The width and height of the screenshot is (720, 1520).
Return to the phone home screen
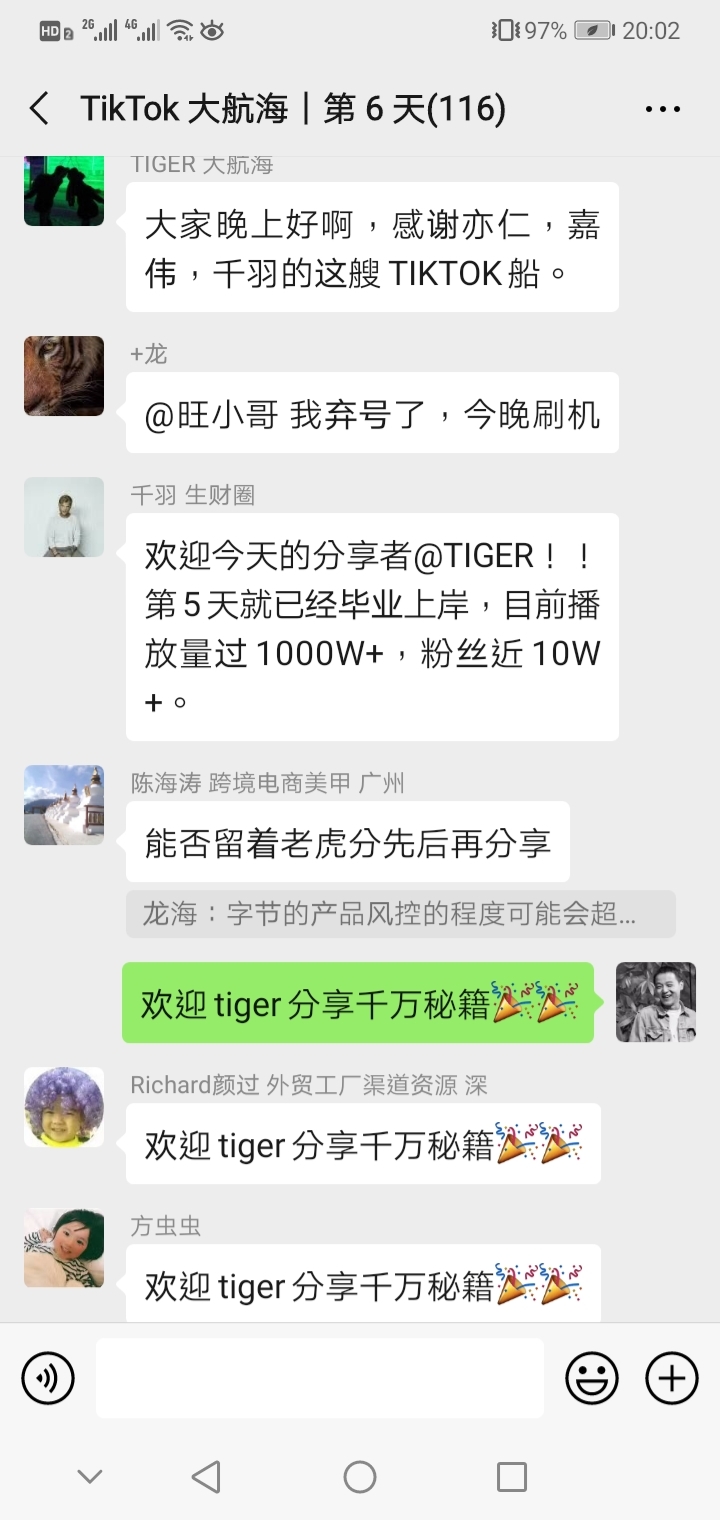coord(360,1476)
